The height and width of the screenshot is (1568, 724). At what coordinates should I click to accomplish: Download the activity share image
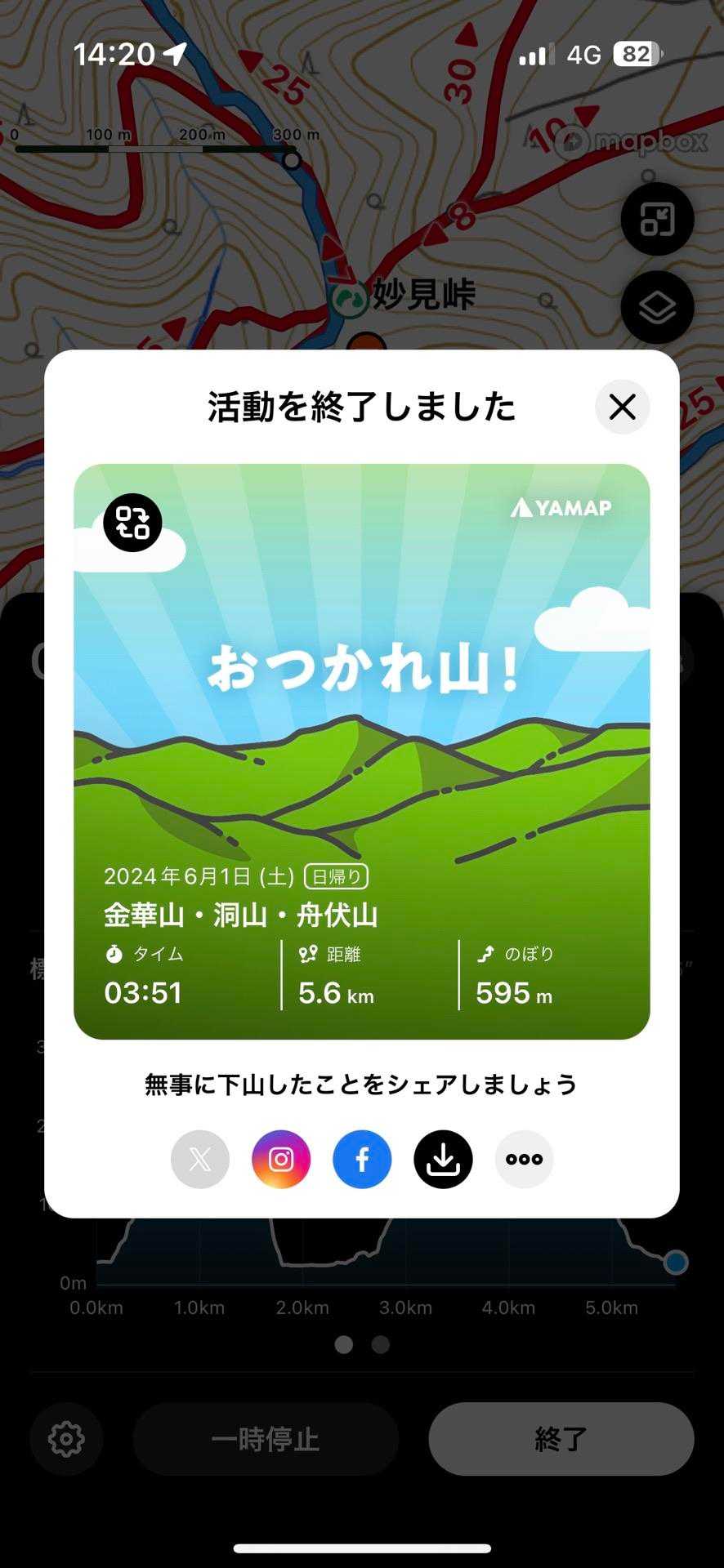pos(443,1159)
